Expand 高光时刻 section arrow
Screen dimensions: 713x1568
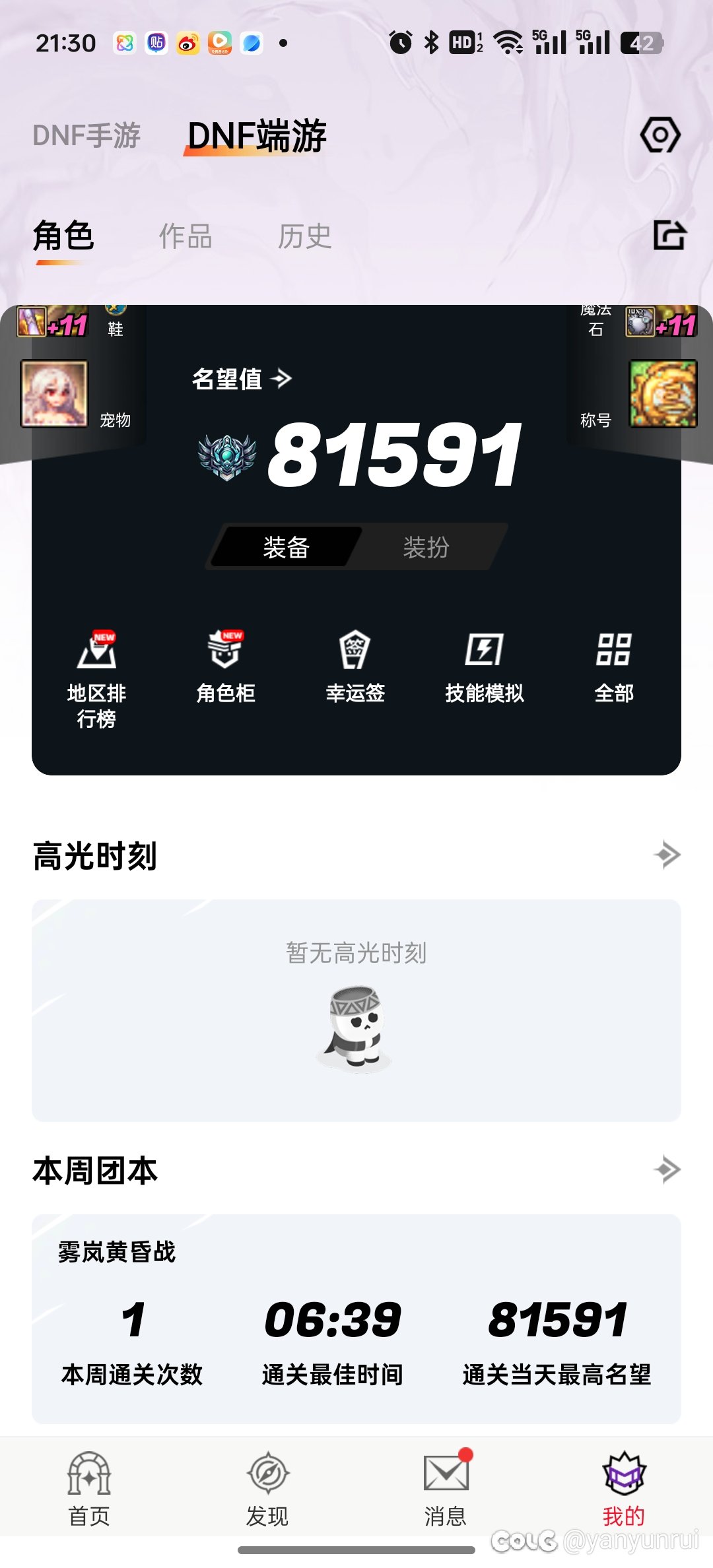coord(667,855)
